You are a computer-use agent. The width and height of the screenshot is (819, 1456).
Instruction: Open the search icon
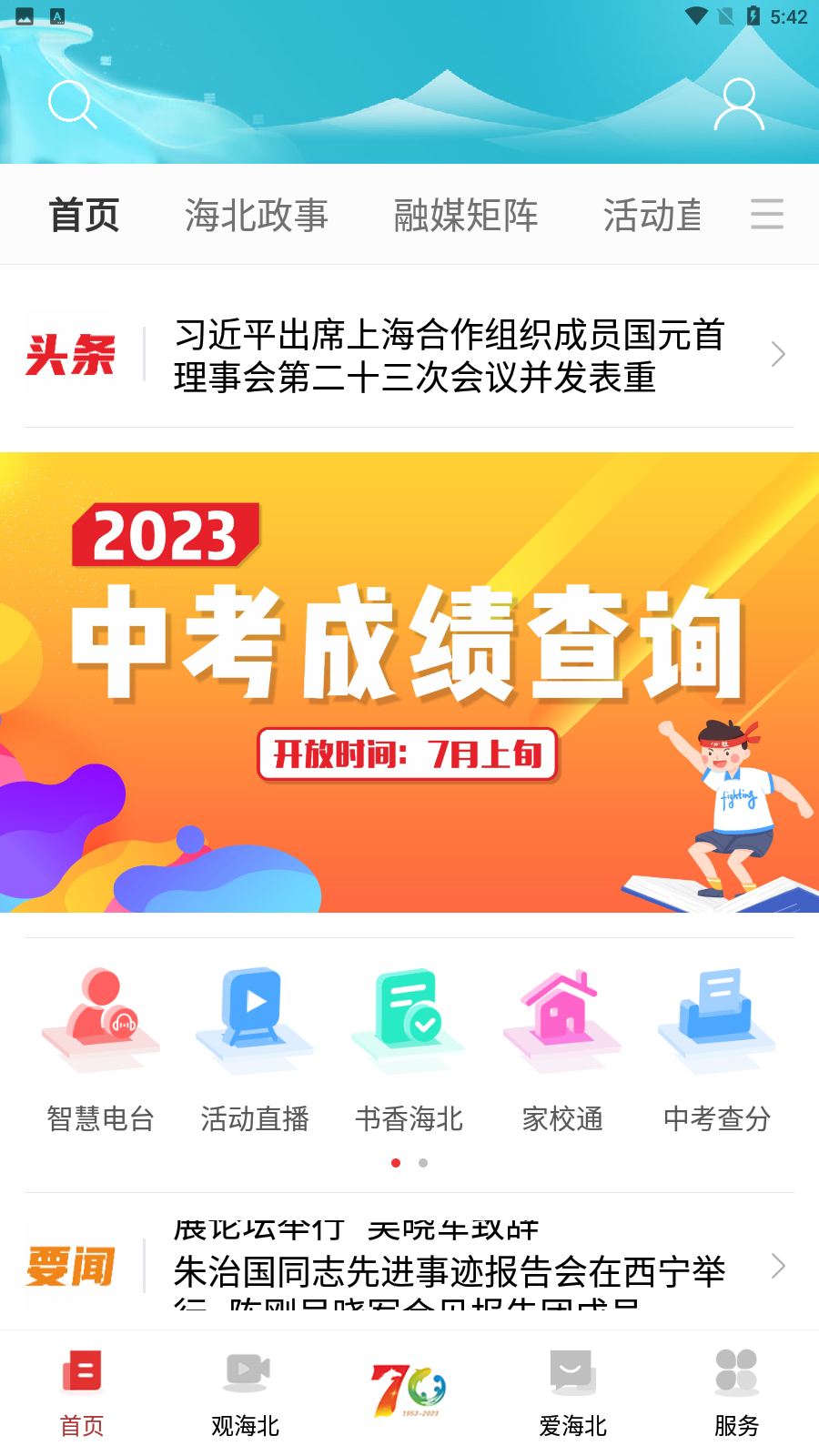[72, 105]
